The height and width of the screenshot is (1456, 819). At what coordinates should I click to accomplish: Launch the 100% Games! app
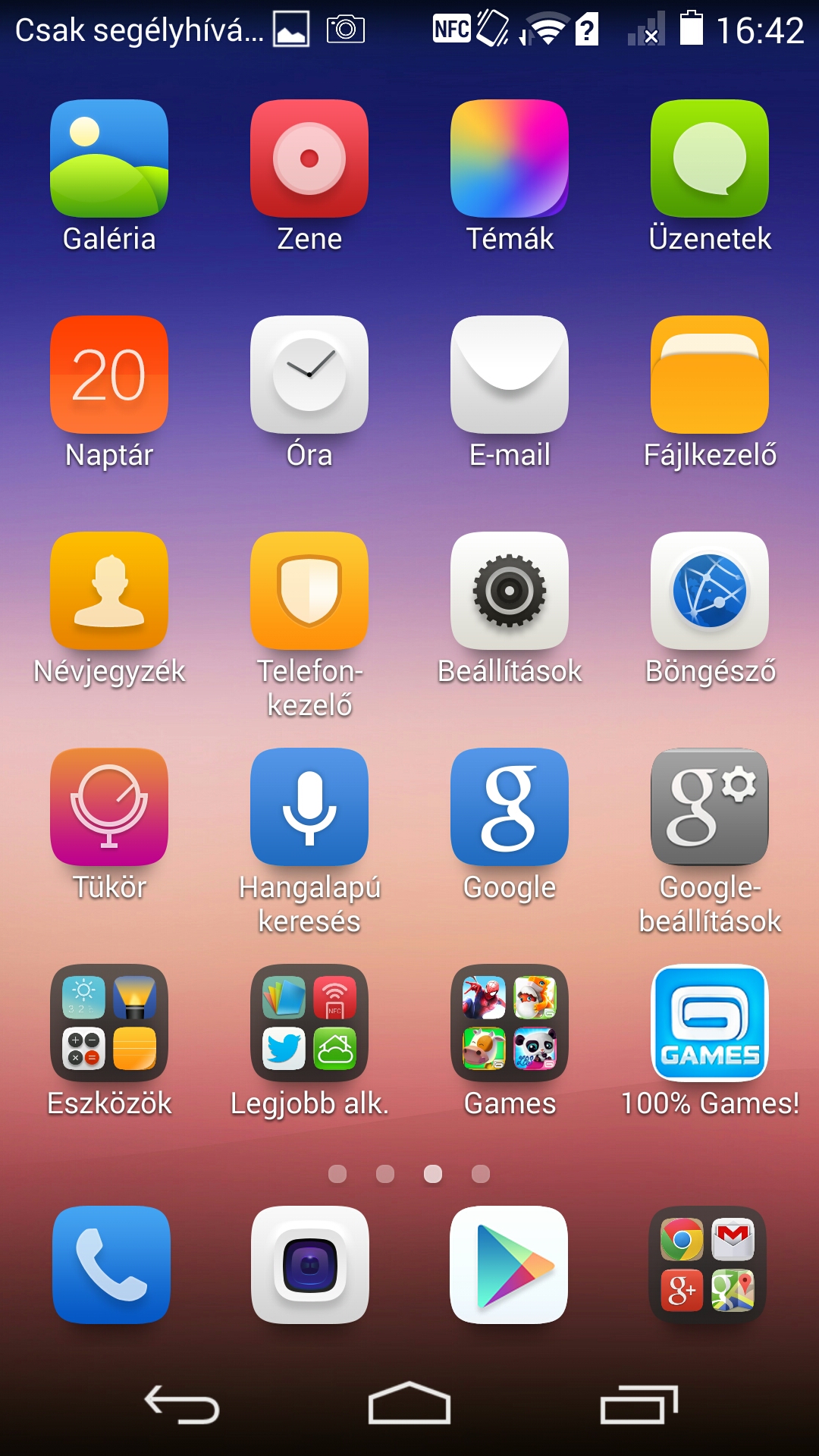tap(710, 1023)
